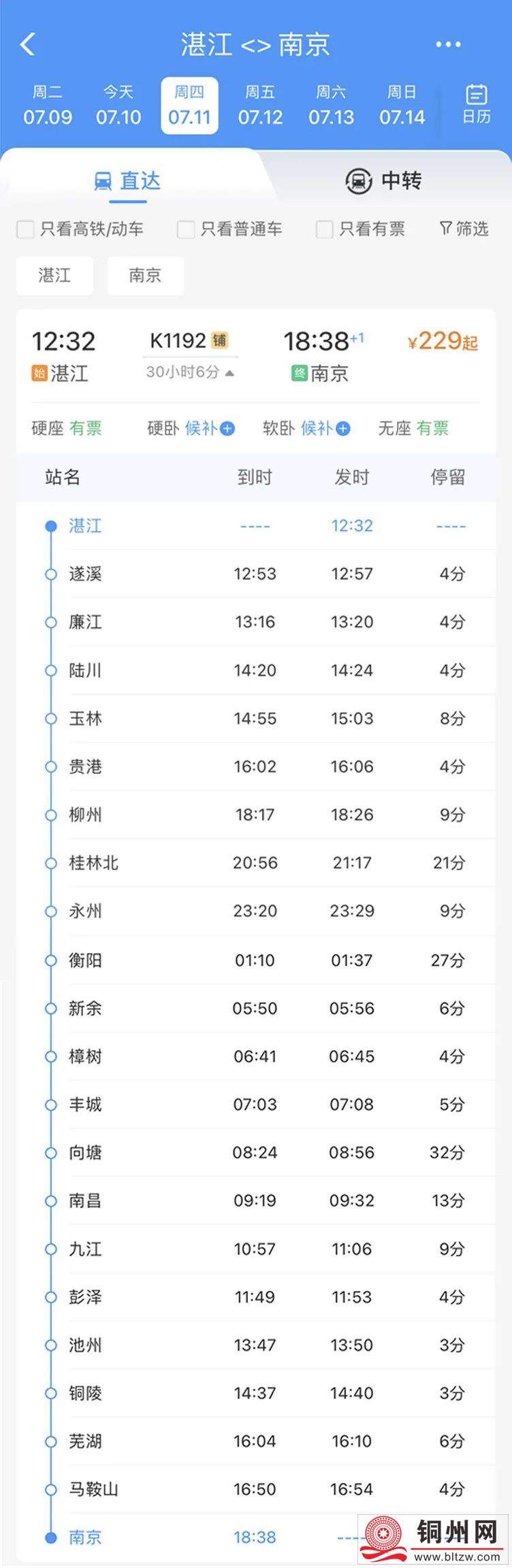Check 只看高铁/动车 filter

click(25, 229)
